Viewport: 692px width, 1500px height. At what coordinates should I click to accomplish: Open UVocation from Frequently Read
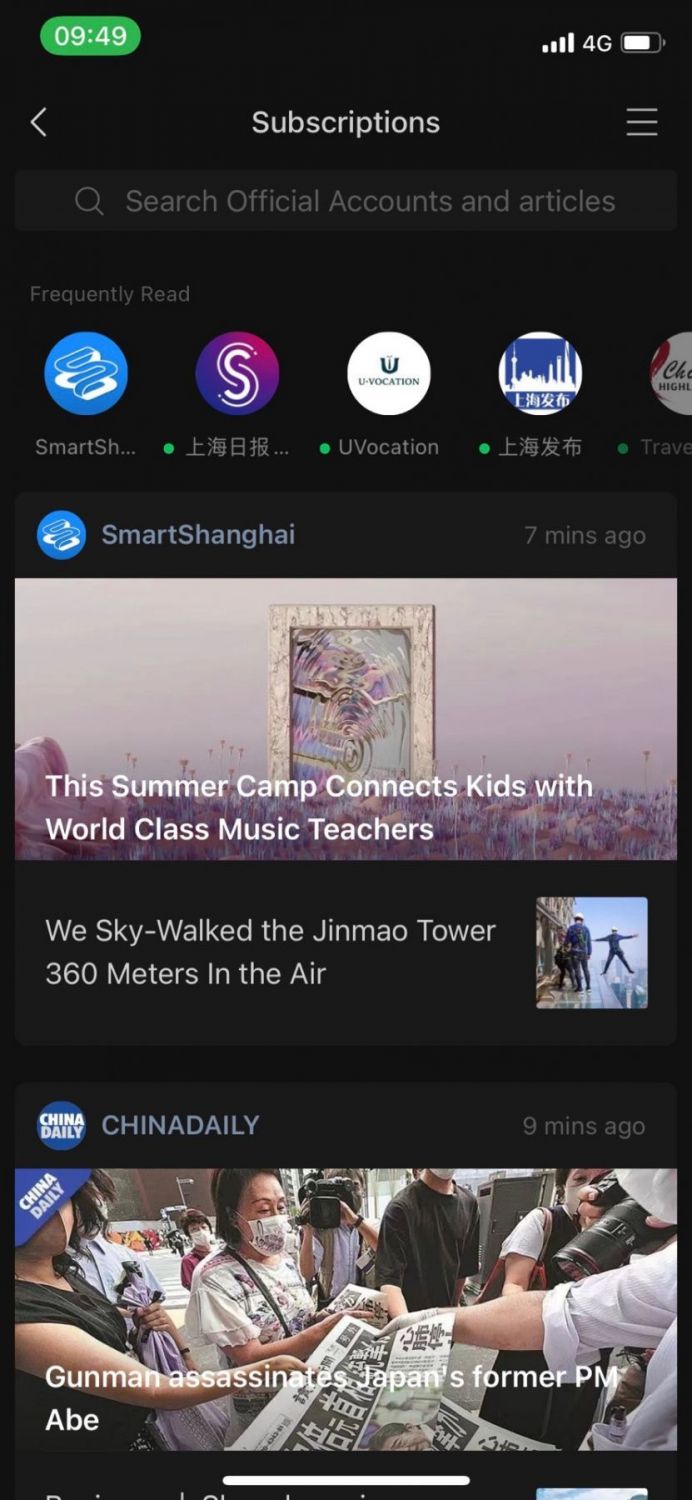pos(388,374)
